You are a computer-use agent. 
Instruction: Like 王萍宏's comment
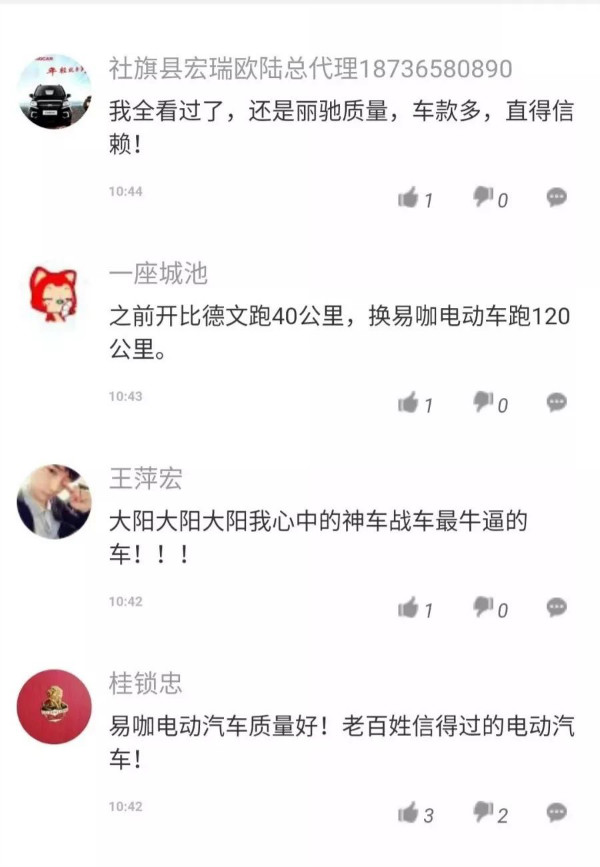pyautogui.click(x=409, y=608)
